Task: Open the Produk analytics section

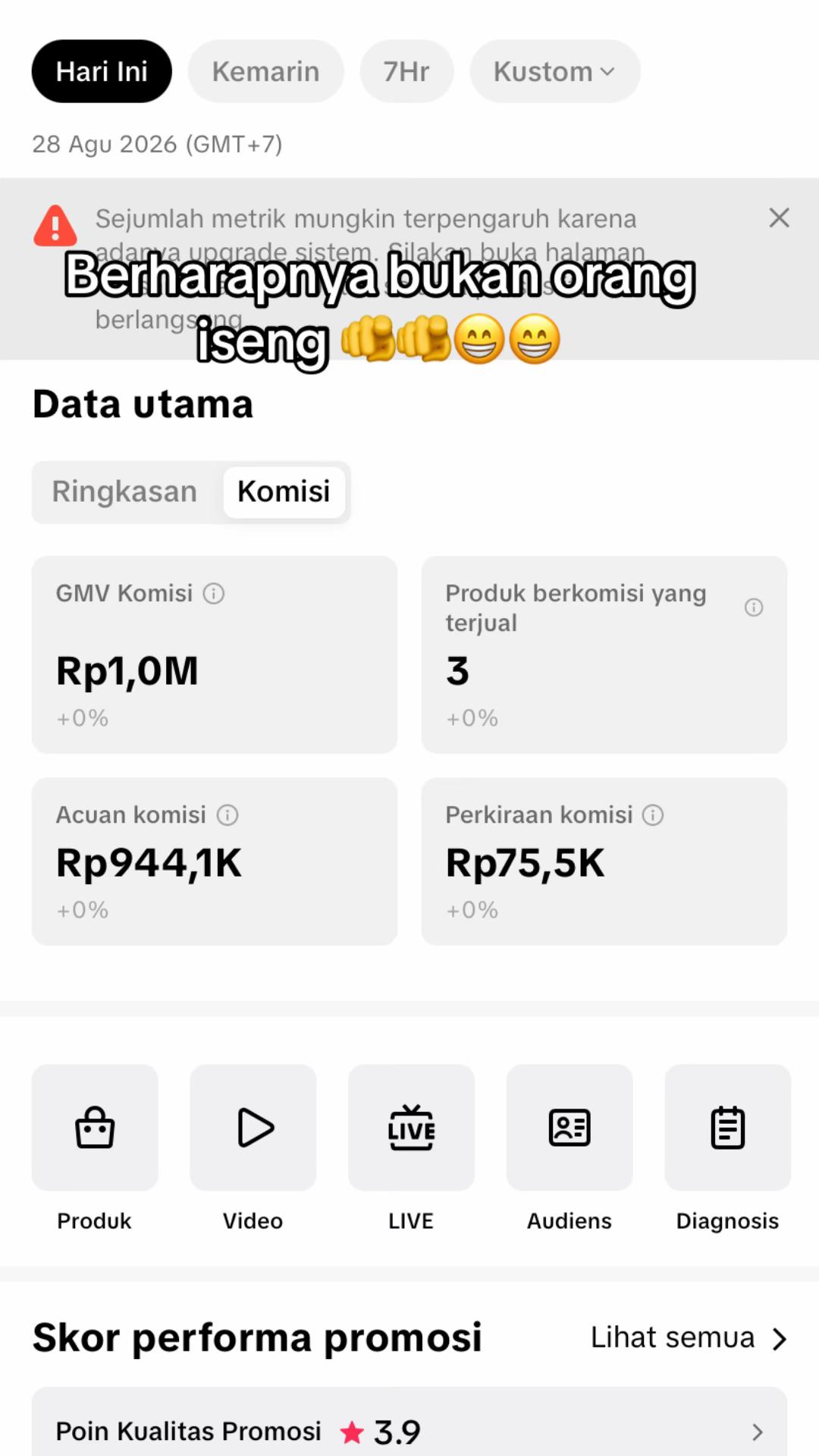Action: point(95,1149)
